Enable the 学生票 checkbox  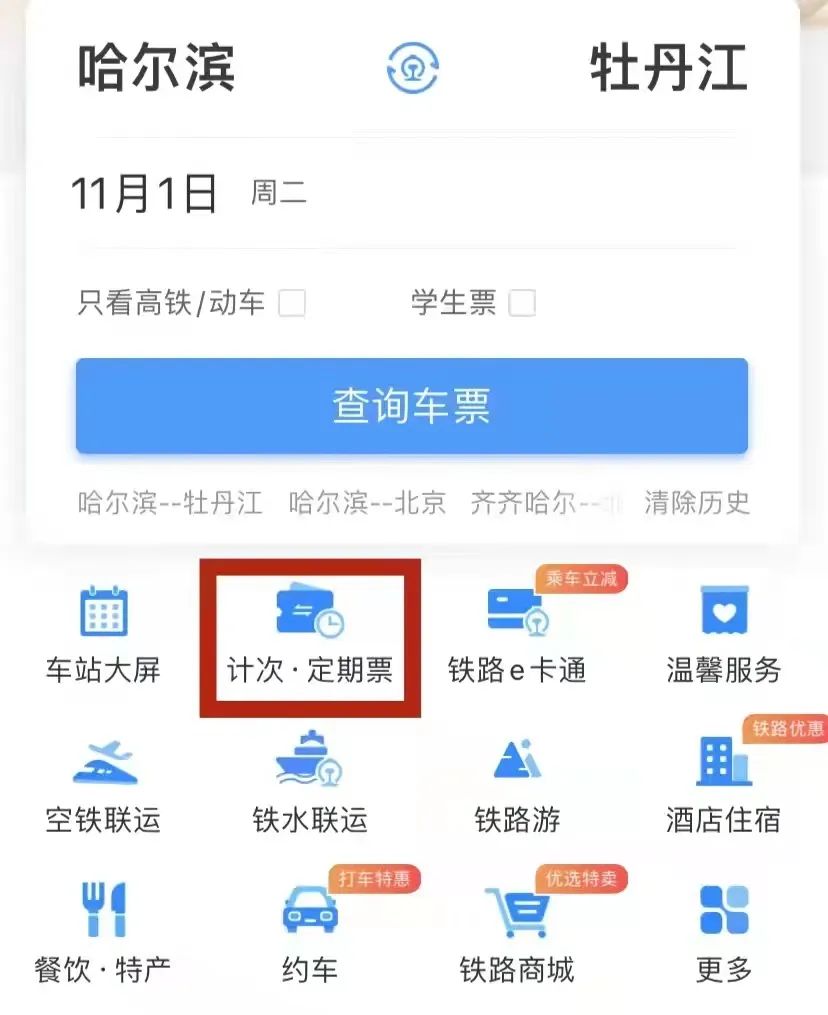(522, 302)
